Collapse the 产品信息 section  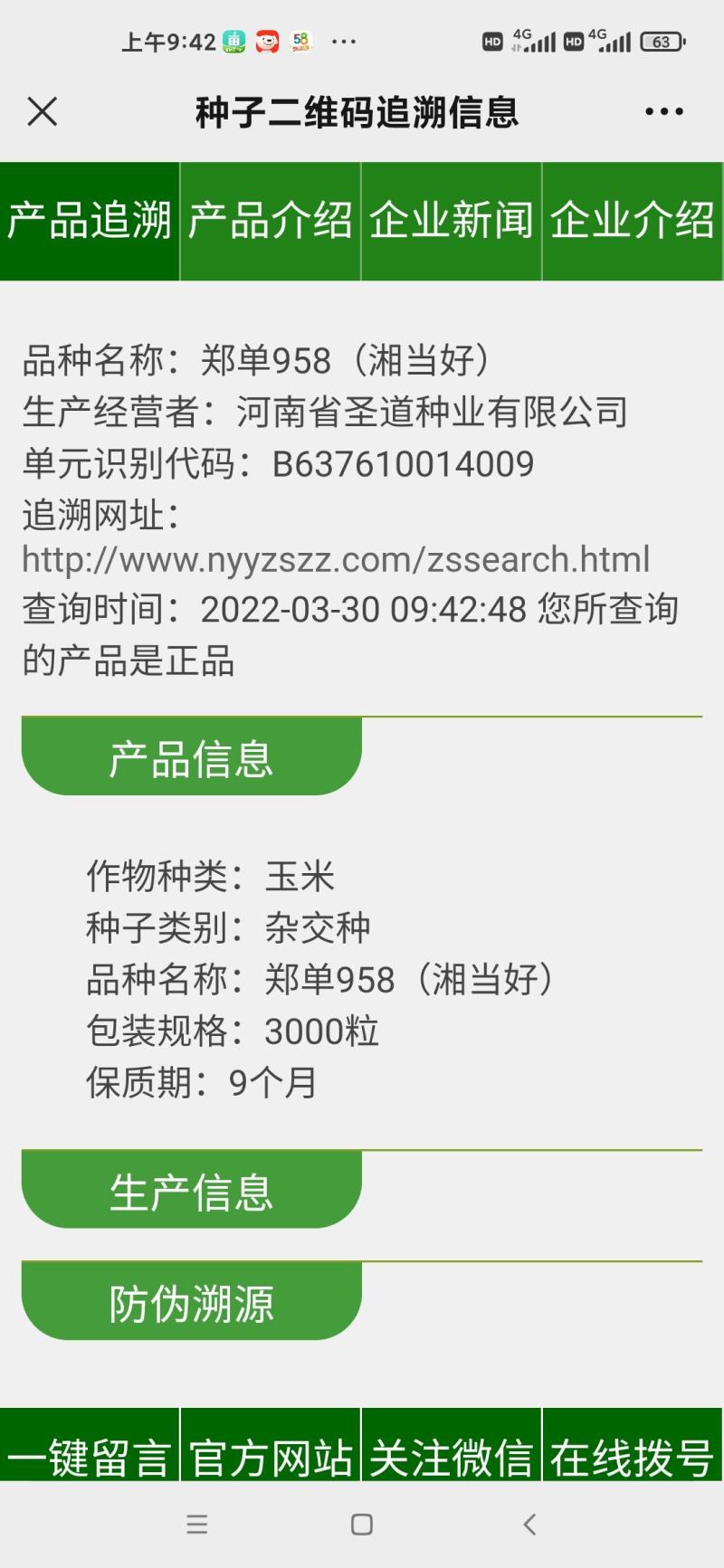pos(191,757)
